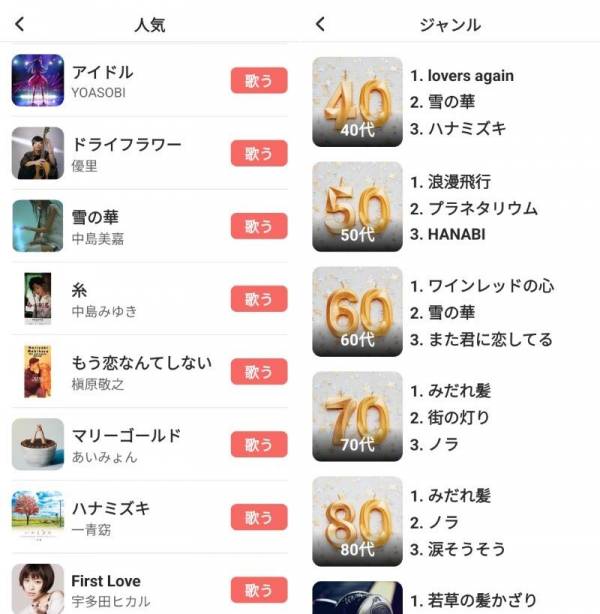Tap 歌う for アイドル by YOASOBI

pyautogui.click(x=258, y=81)
